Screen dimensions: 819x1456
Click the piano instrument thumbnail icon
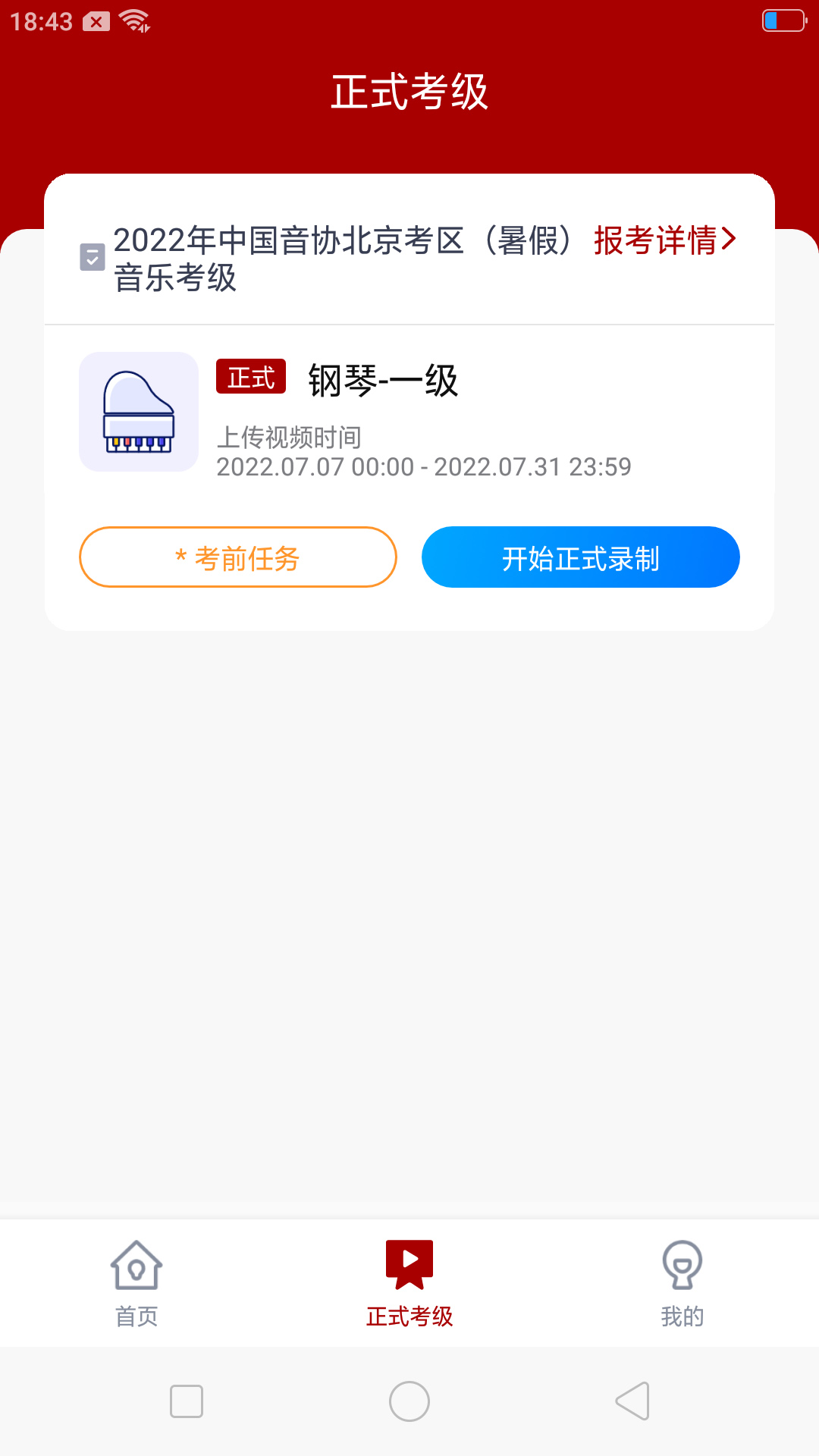click(x=138, y=412)
